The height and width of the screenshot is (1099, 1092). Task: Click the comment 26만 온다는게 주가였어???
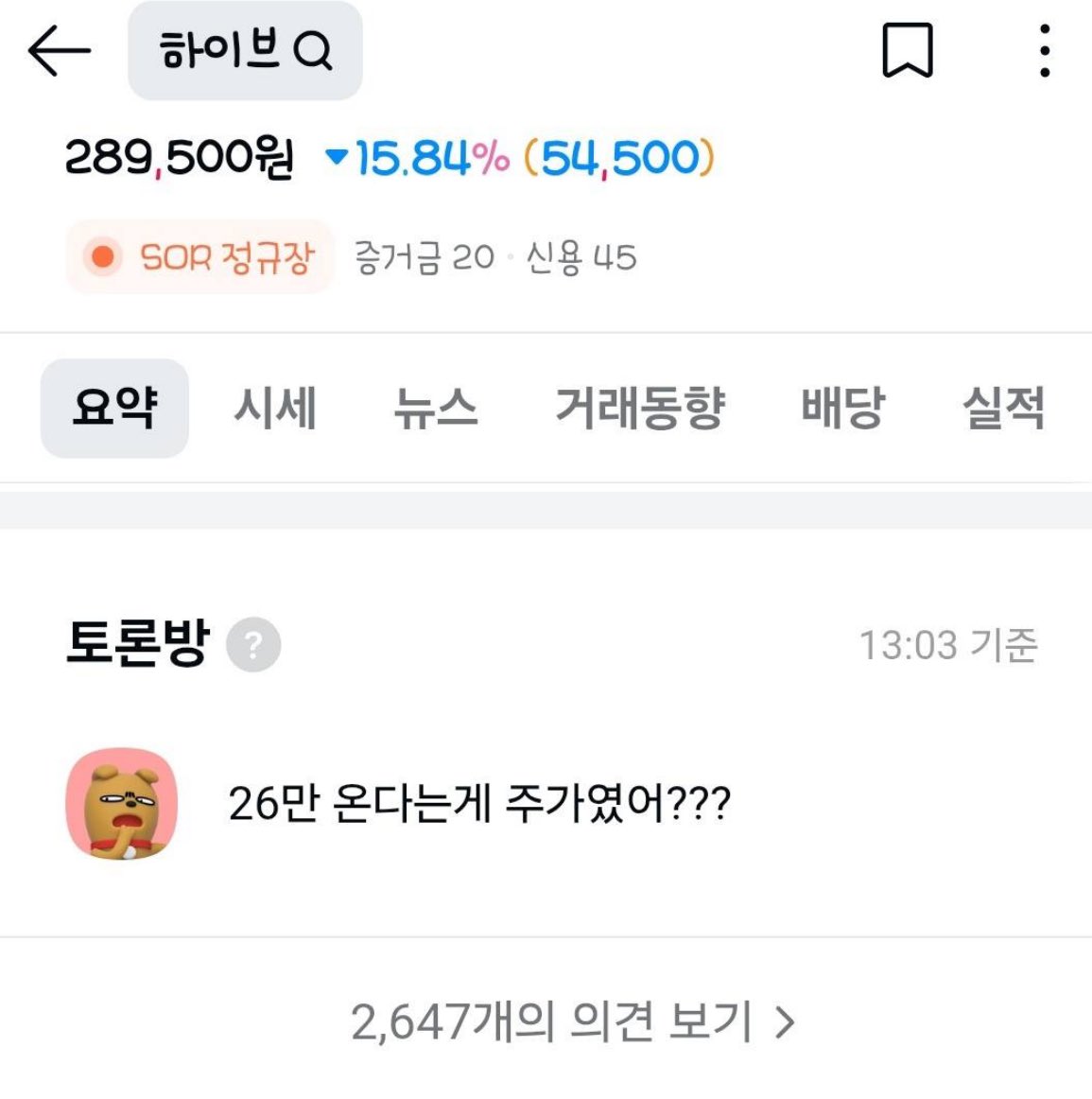click(477, 803)
